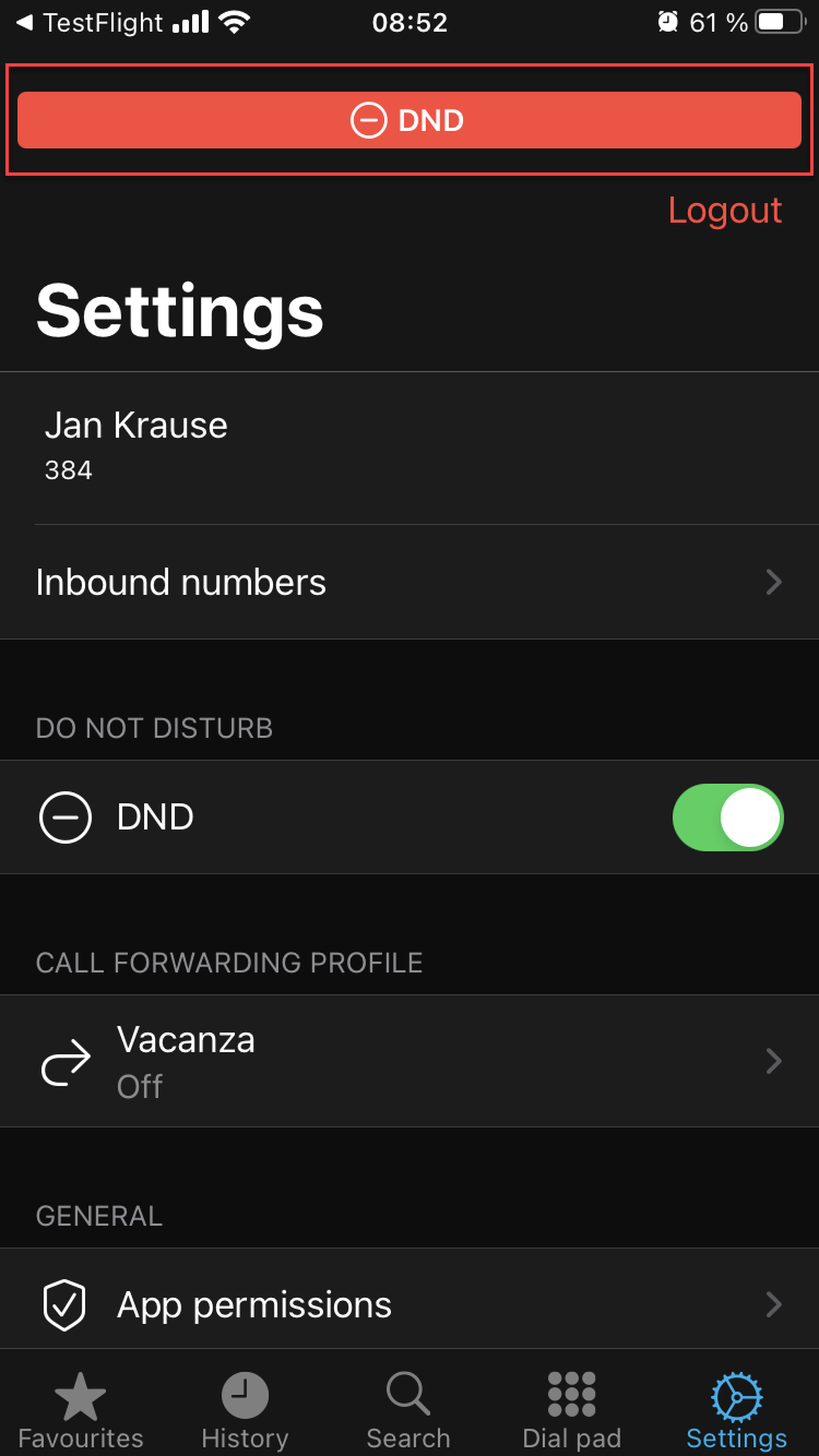The height and width of the screenshot is (1456, 819).
Task: Tap the red DND banner button
Action: [x=409, y=120]
